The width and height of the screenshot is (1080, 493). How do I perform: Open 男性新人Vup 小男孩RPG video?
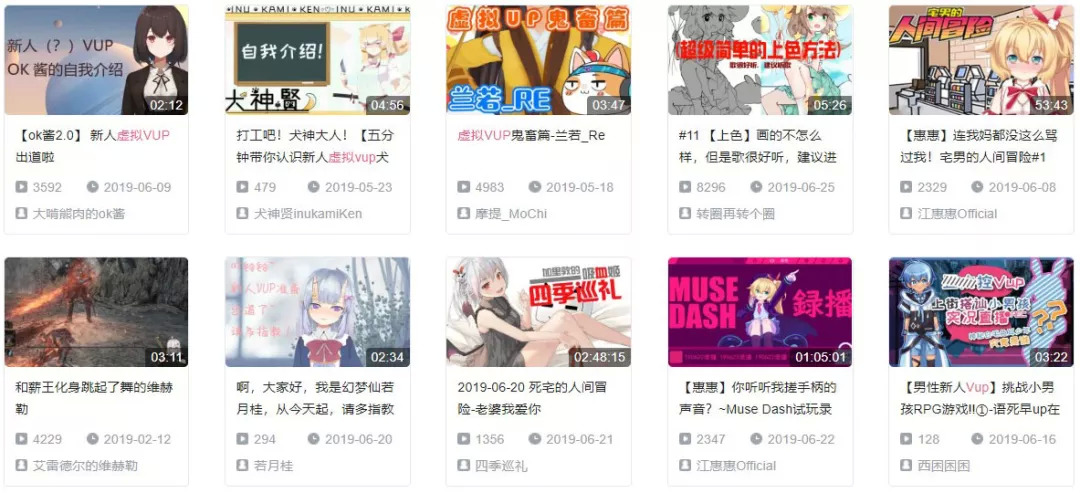981,312
